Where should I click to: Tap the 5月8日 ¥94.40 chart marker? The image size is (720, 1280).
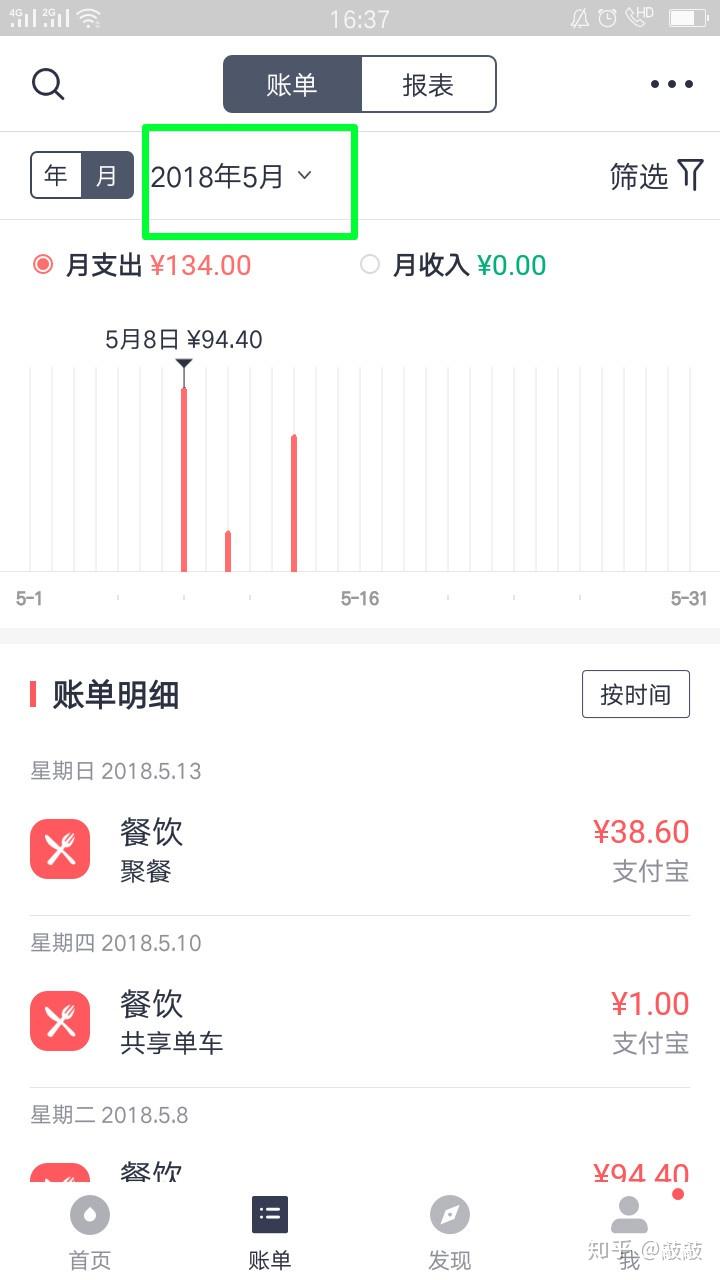point(184,340)
